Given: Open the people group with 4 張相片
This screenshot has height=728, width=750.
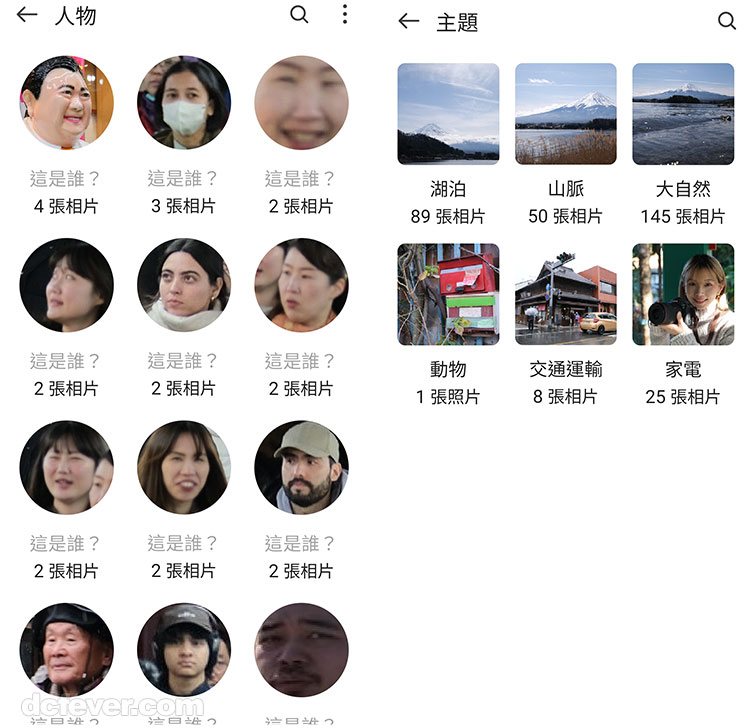Looking at the screenshot, I should pyautogui.click(x=66, y=103).
